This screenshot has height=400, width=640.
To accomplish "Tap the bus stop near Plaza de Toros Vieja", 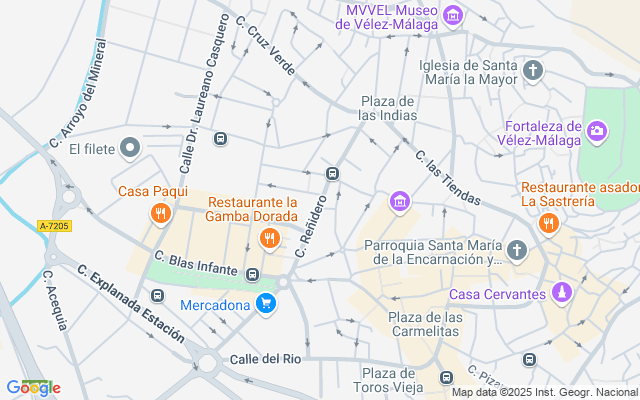I will (446, 377).
